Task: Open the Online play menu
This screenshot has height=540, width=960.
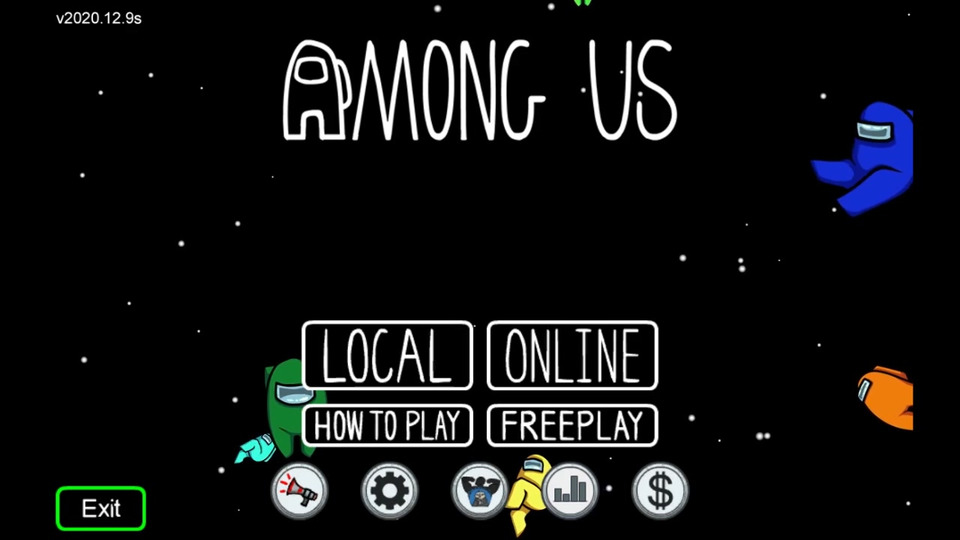Action: [x=572, y=355]
